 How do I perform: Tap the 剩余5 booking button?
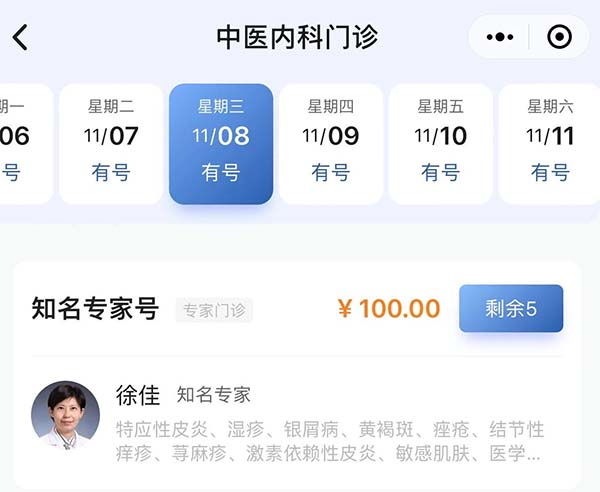click(x=511, y=309)
